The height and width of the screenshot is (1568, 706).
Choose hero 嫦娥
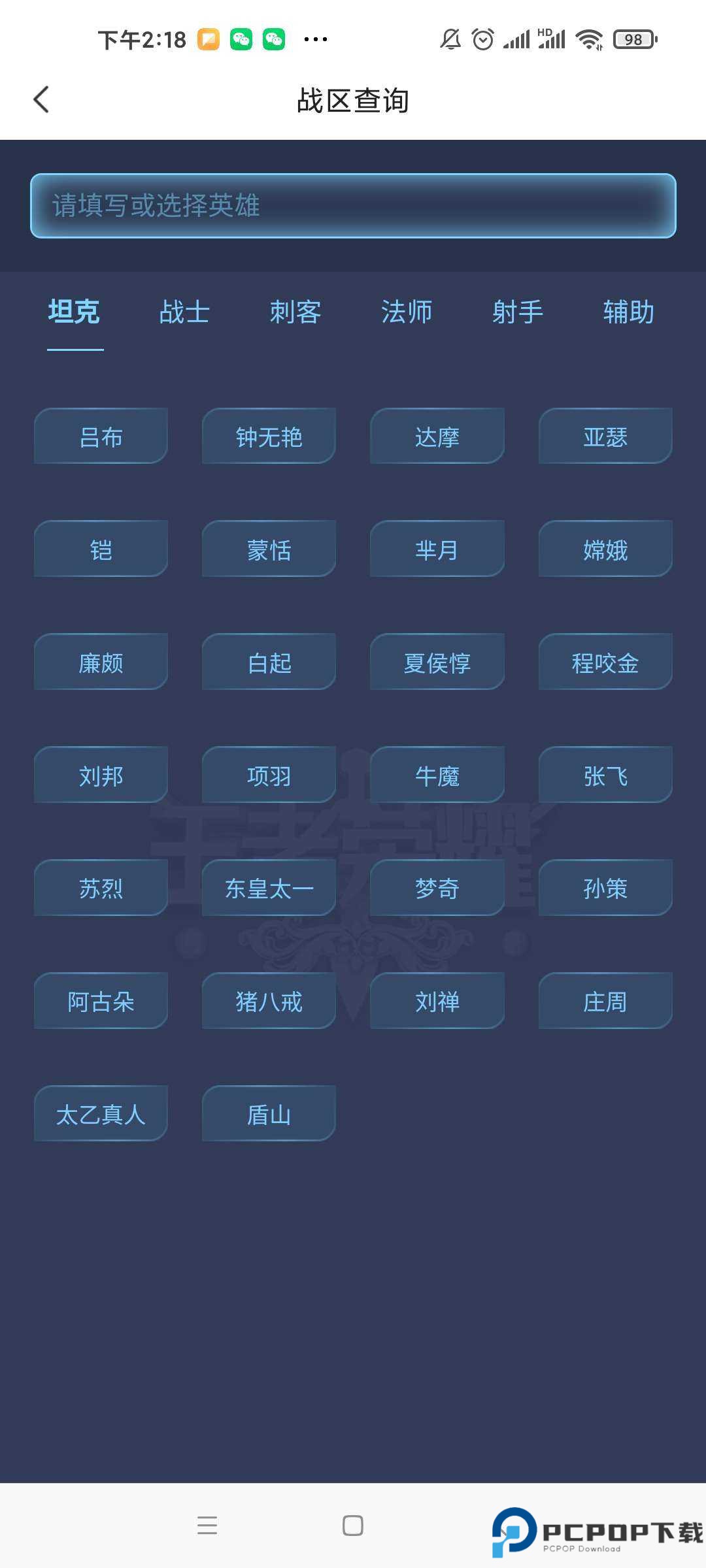click(605, 549)
